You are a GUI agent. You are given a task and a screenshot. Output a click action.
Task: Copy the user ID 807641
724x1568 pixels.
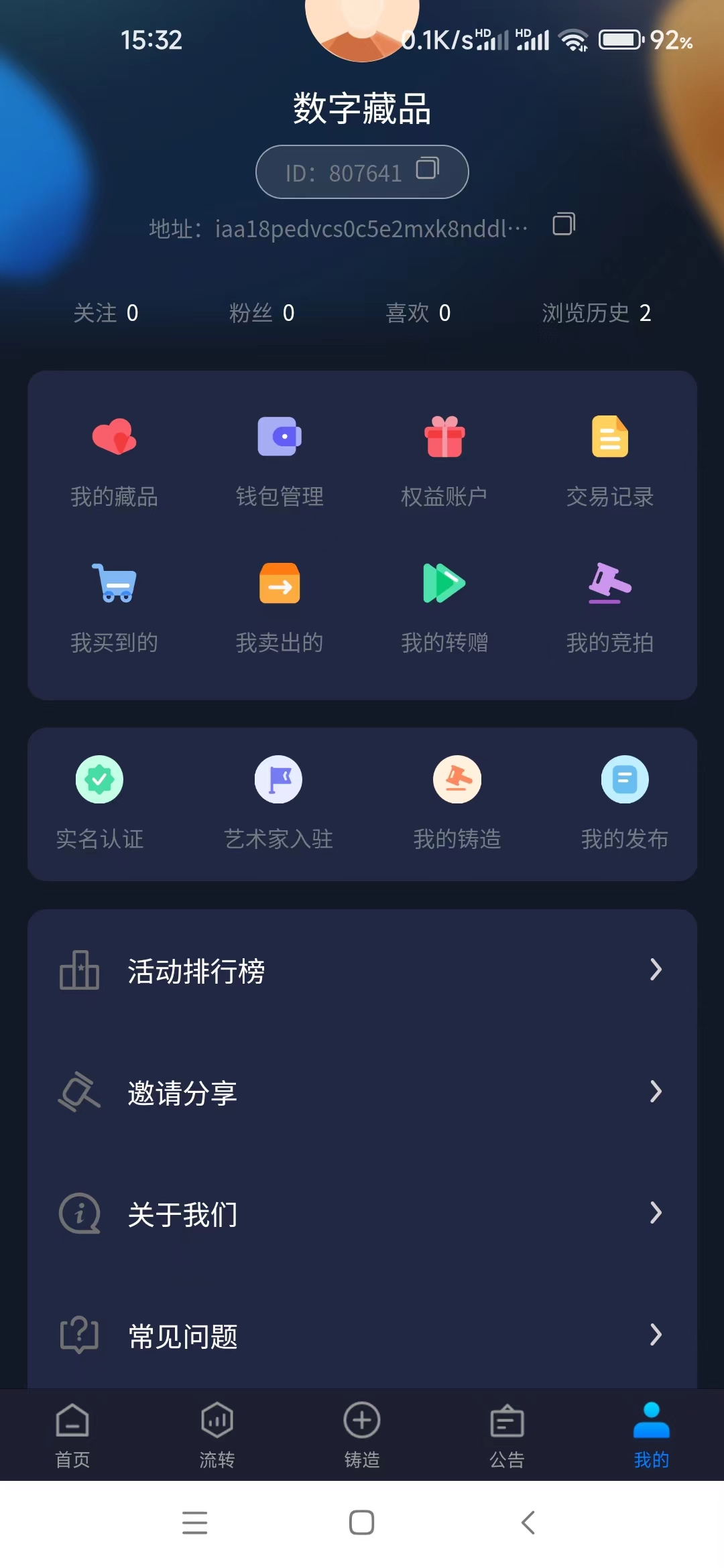click(x=427, y=168)
